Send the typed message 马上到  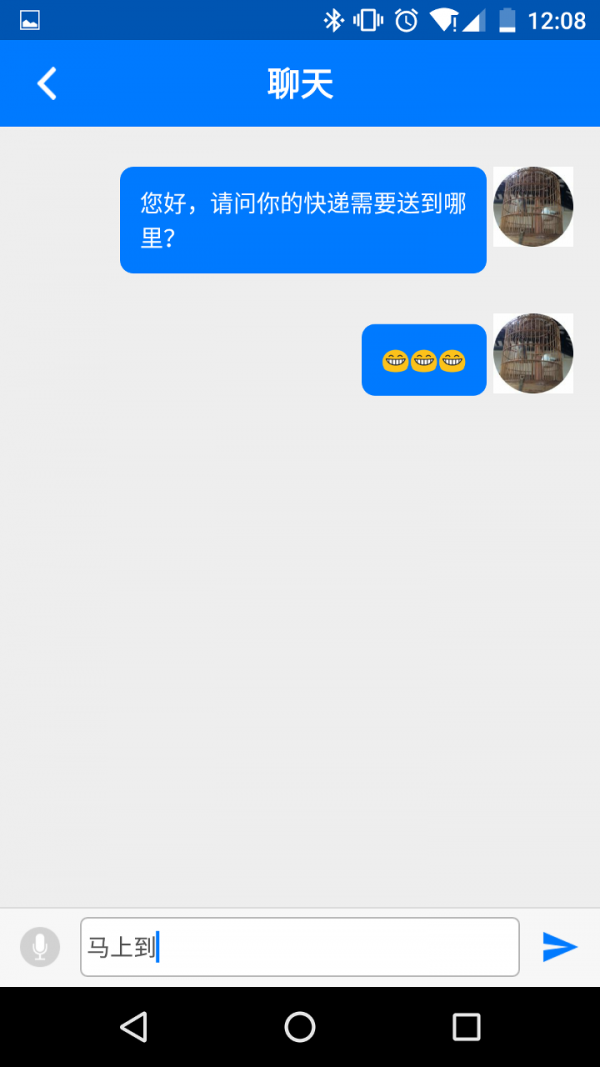point(559,946)
